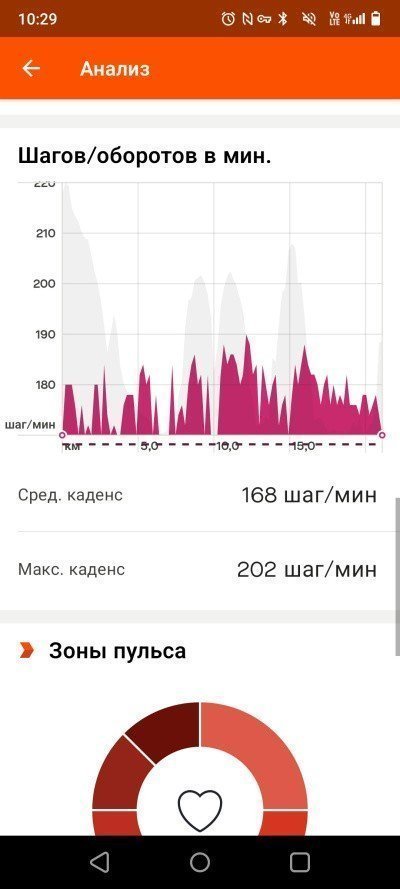This screenshot has height=889, width=400.
Task: Tap the system back button
Action: (x=100, y=862)
